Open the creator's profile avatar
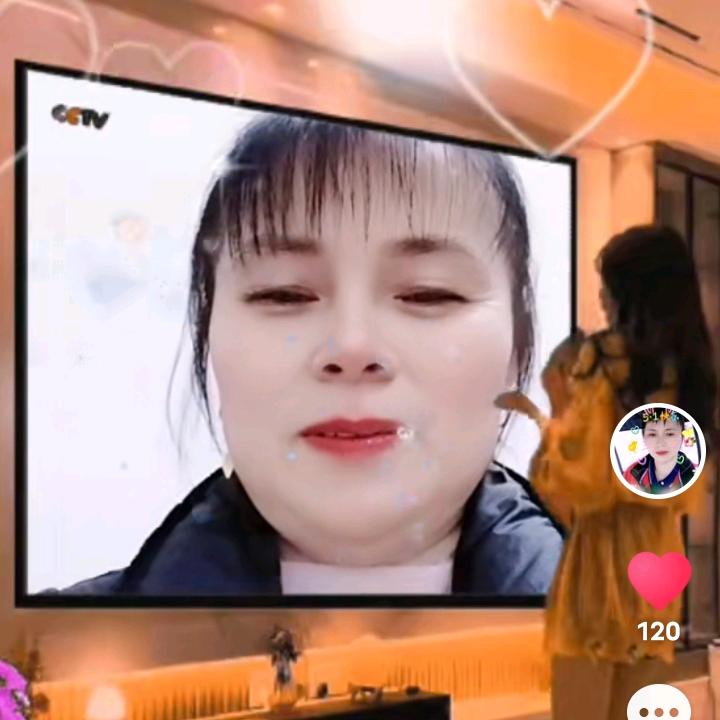 [x=658, y=451]
